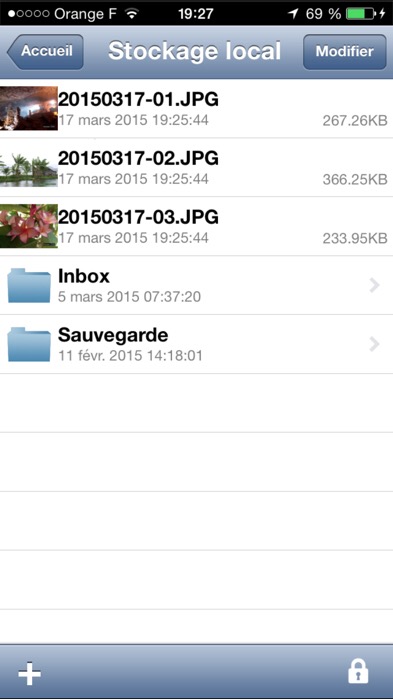Go back to Accueil
The width and height of the screenshot is (393, 699).
[x=45, y=52]
